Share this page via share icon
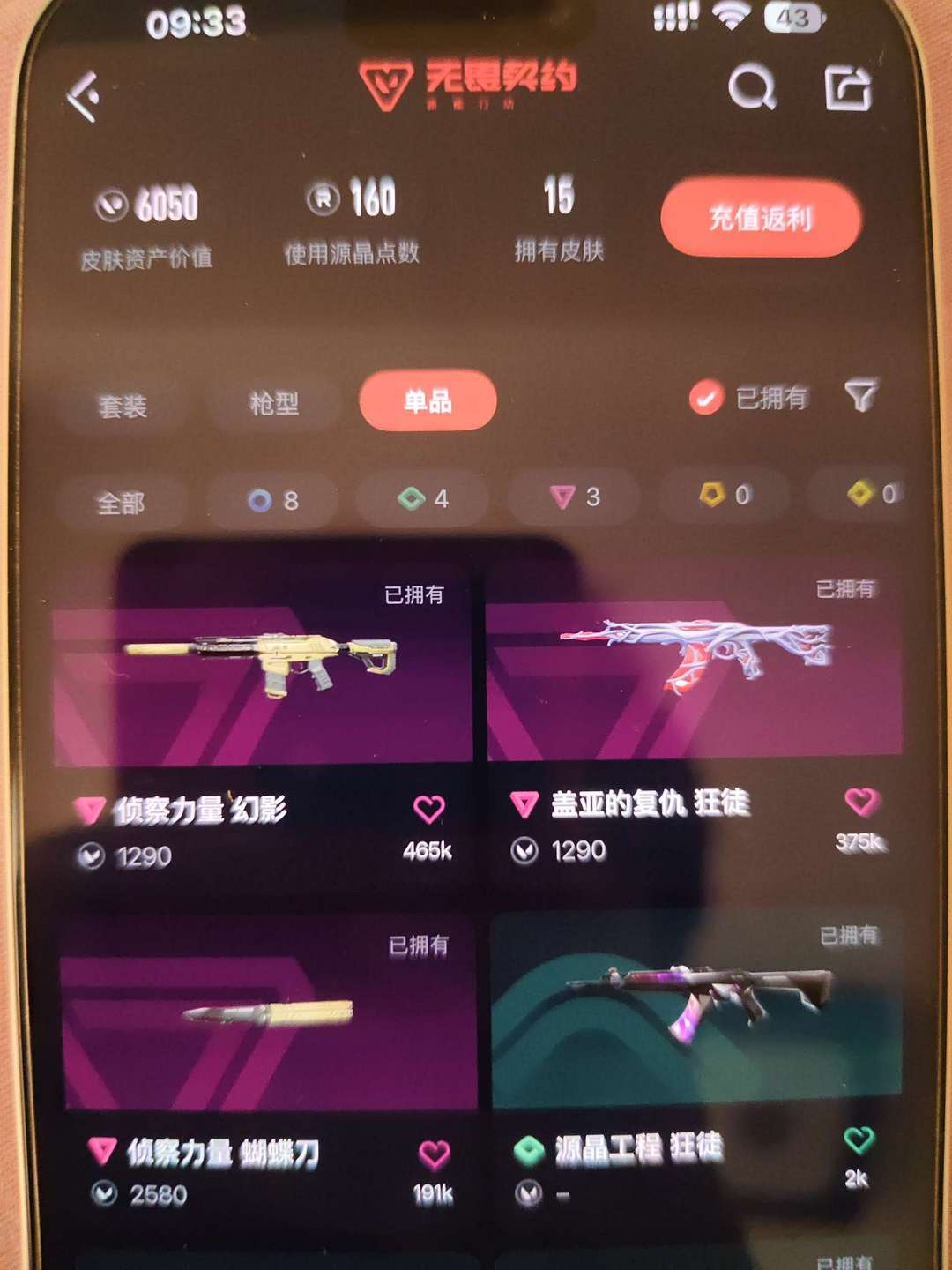Viewport: 952px width, 1270px height. click(x=848, y=88)
